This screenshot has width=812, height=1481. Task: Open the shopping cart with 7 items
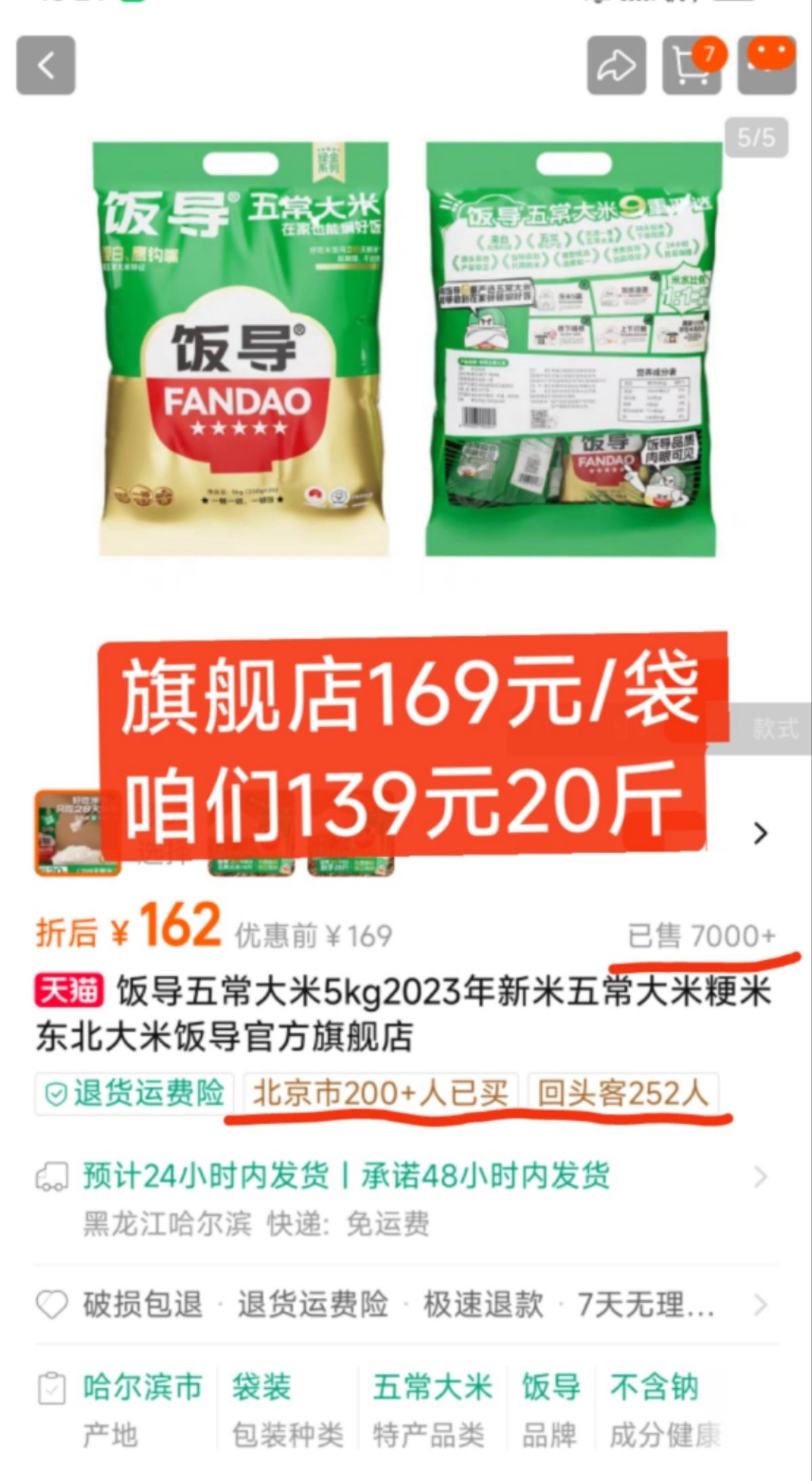coord(691,66)
